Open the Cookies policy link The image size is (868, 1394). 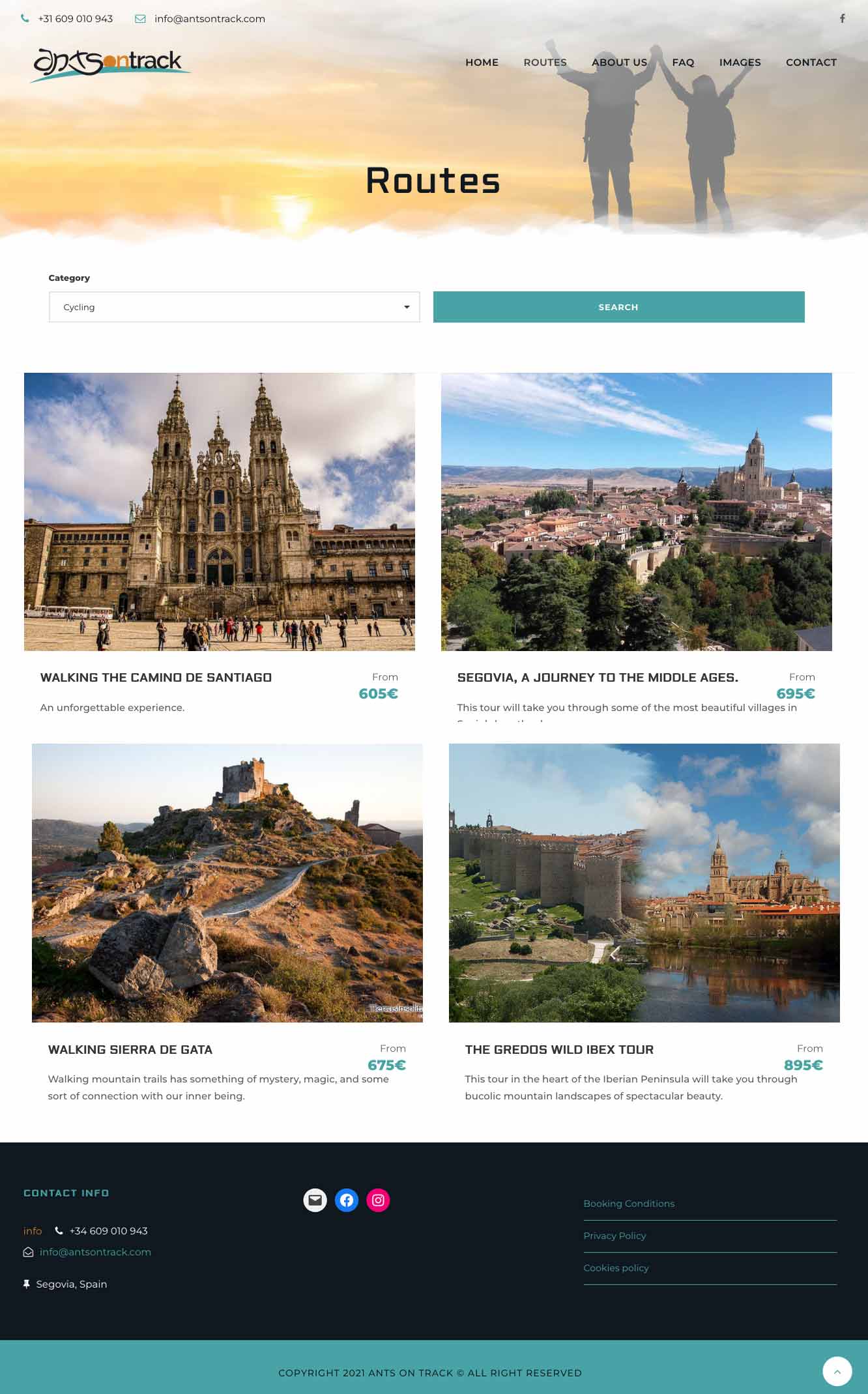[x=616, y=1268]
